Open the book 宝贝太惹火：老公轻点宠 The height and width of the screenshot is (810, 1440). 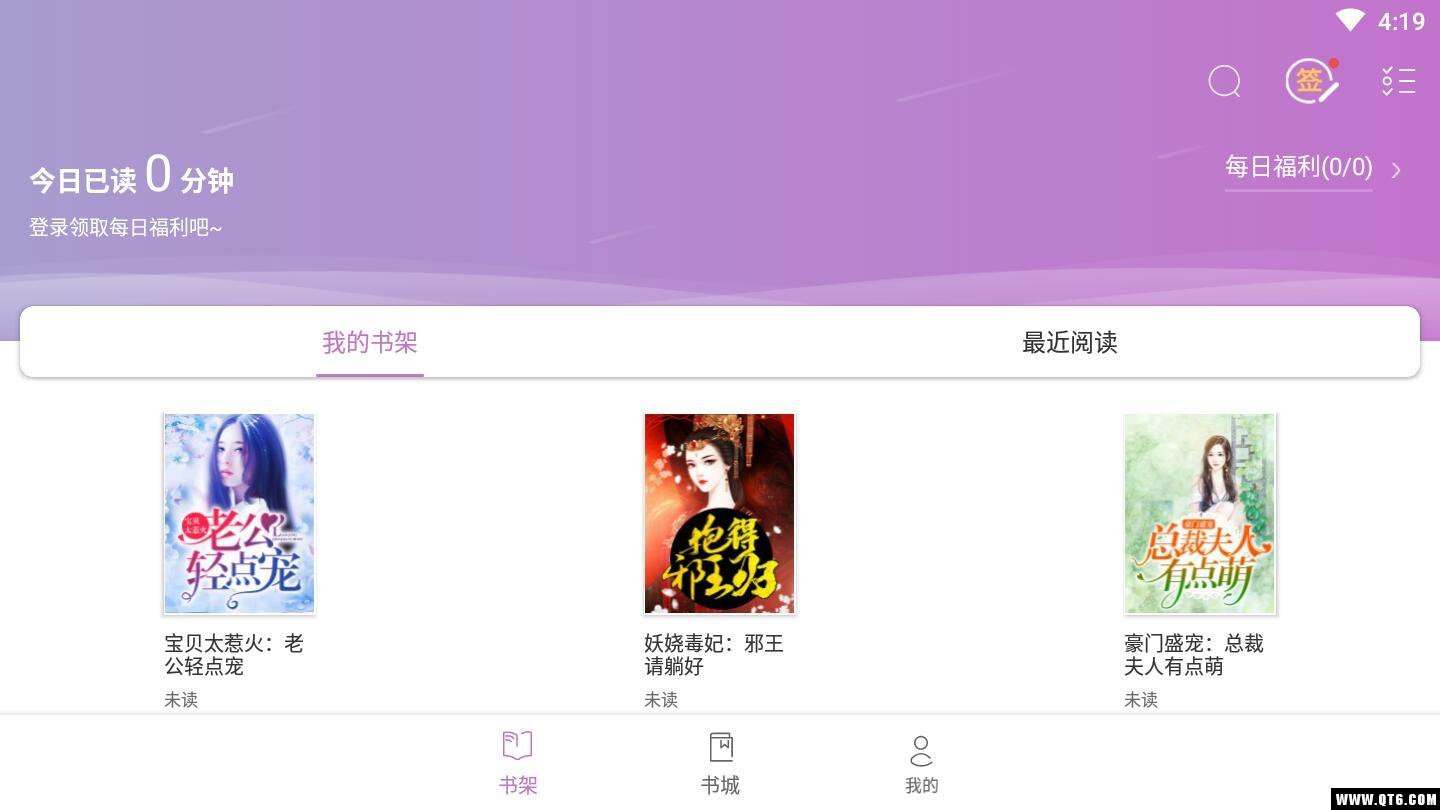coord(239,513)
